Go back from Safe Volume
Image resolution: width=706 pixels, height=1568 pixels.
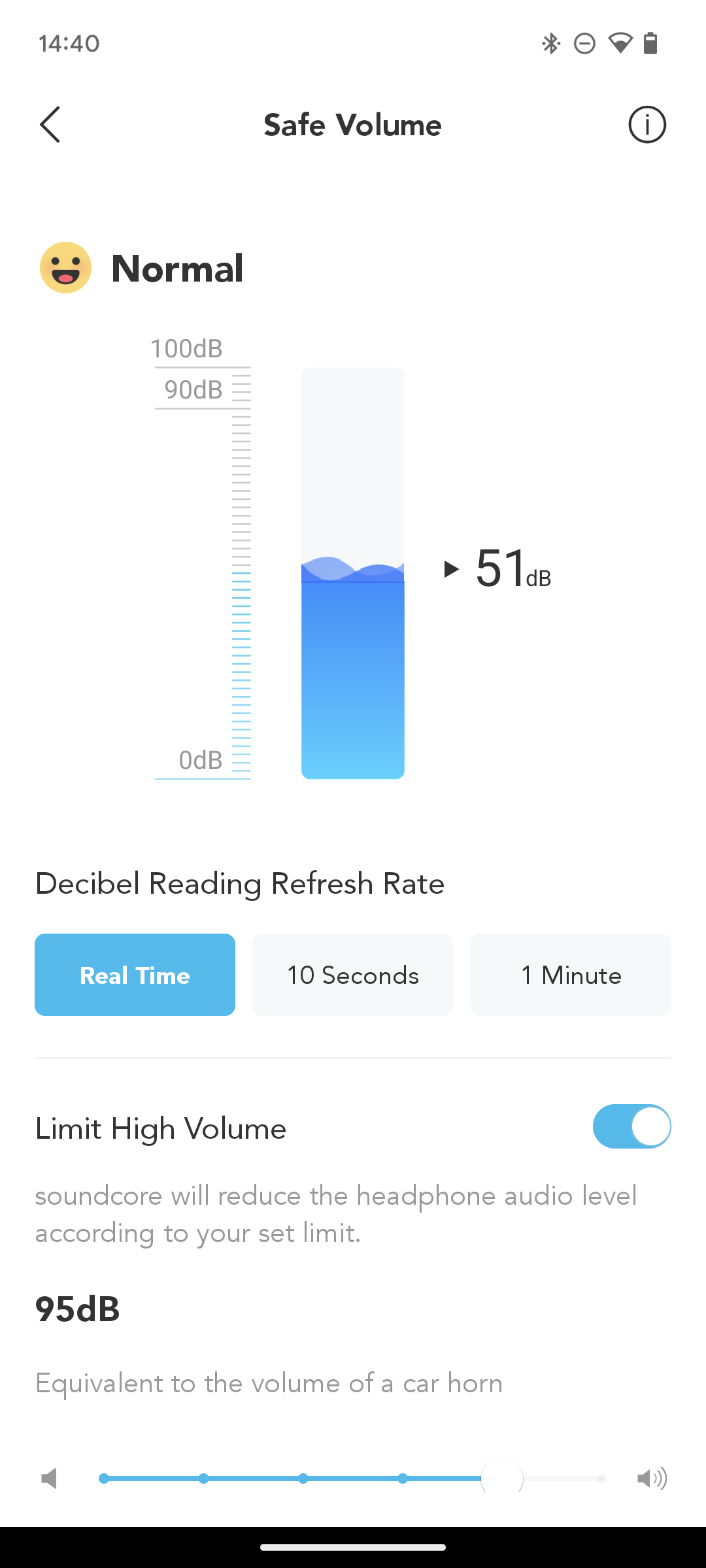(x=50, y=124)
